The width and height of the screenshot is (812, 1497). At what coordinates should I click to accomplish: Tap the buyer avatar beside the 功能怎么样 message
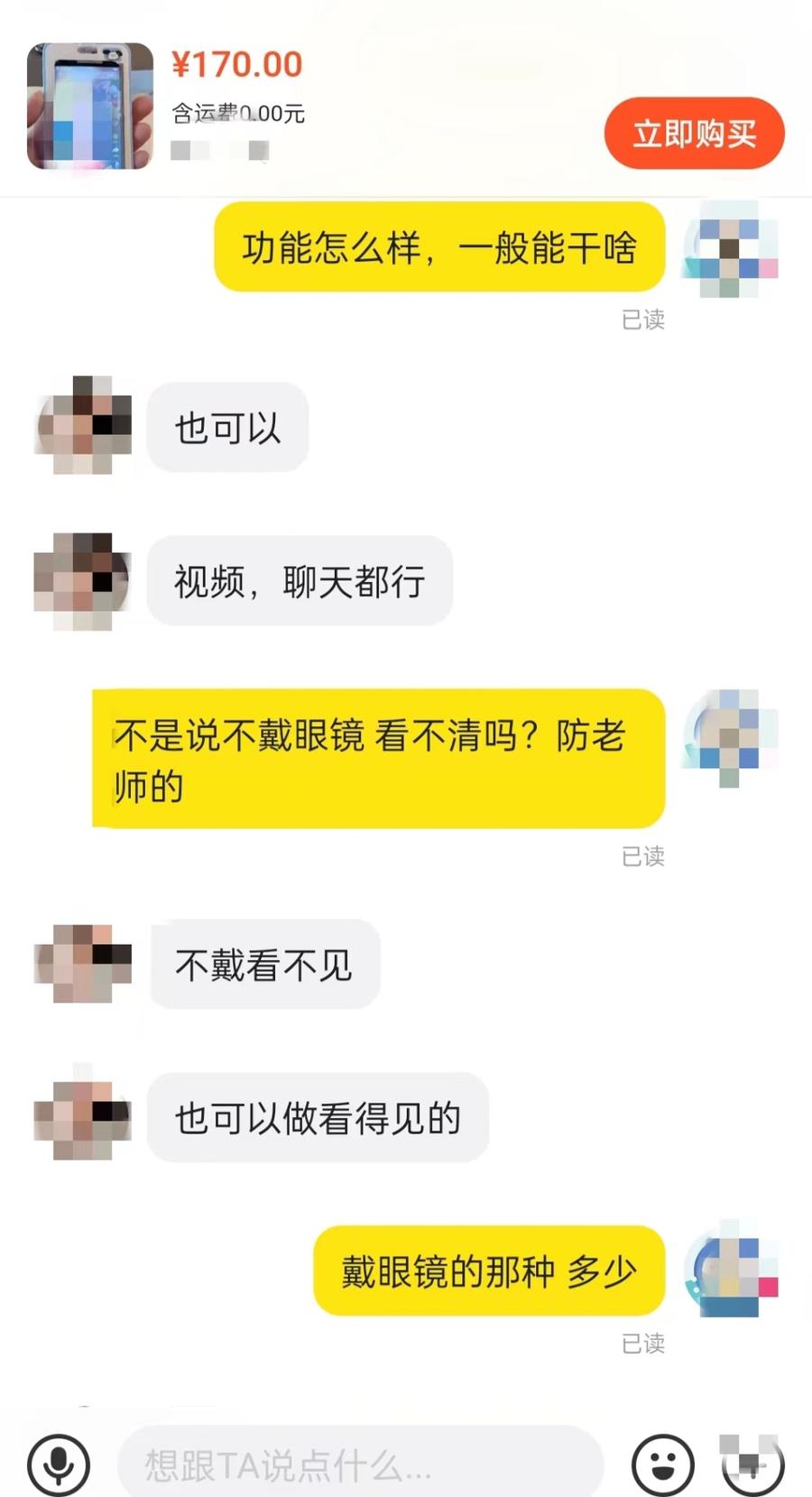(x=731, y=247)
